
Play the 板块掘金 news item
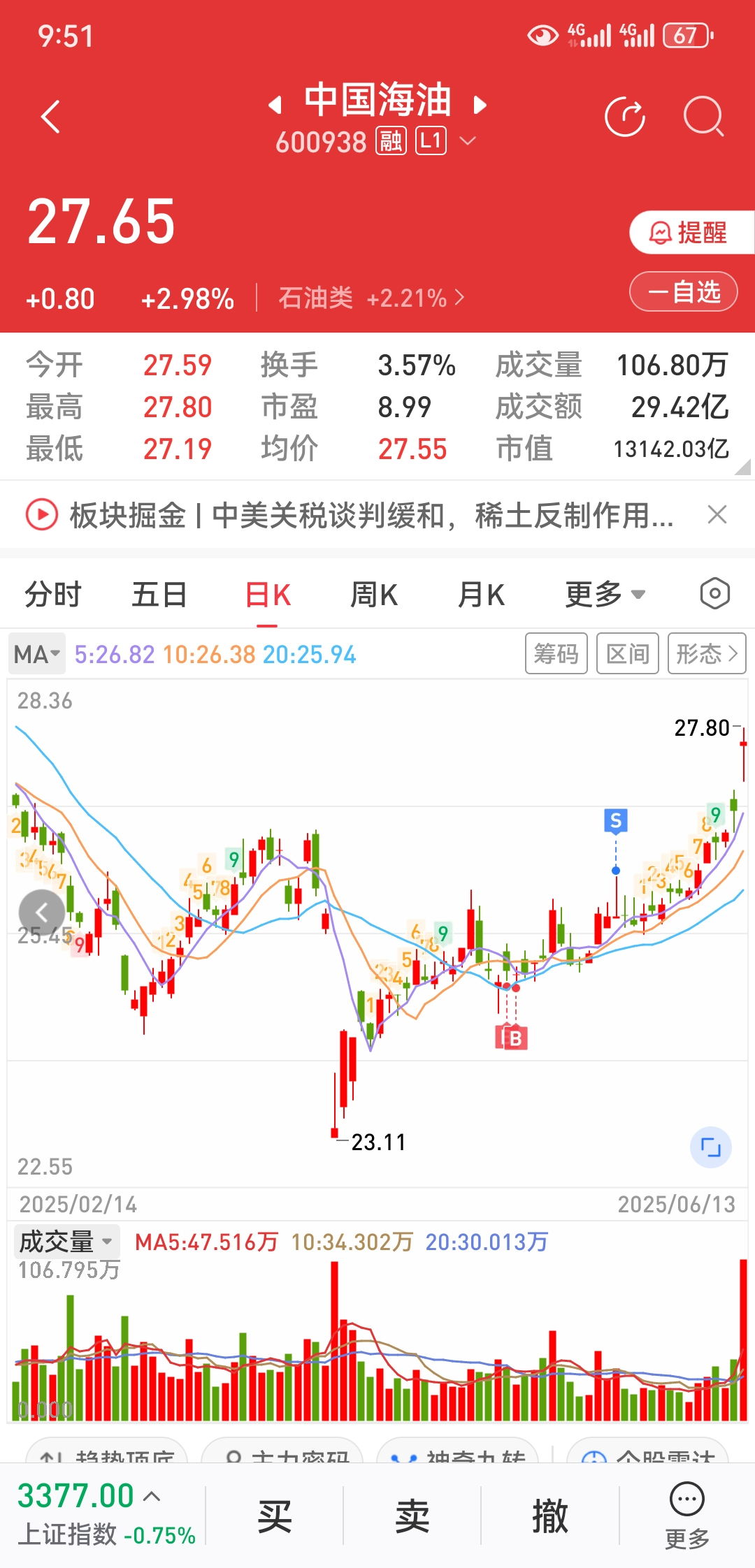pyautogui.click(x=41, y=515)
